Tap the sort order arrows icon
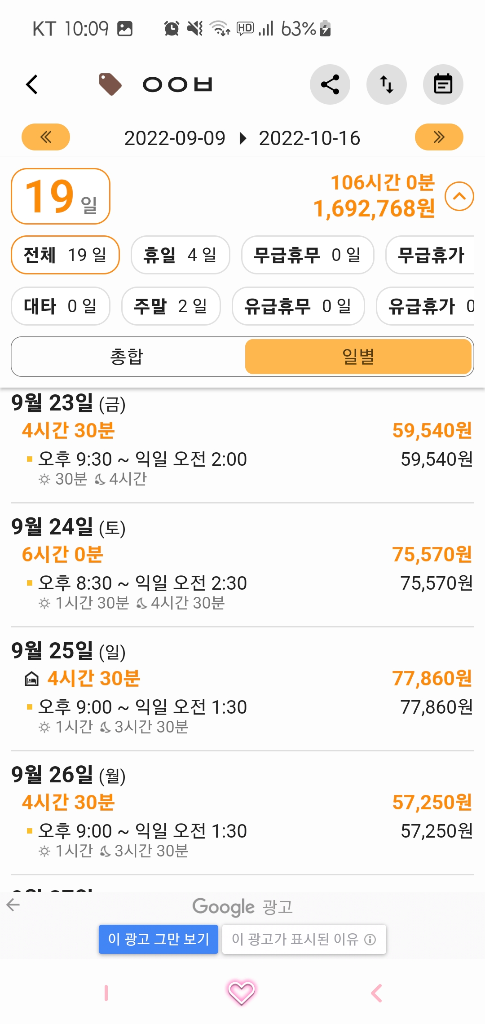 pyautogui.click(x=386, y=84)
